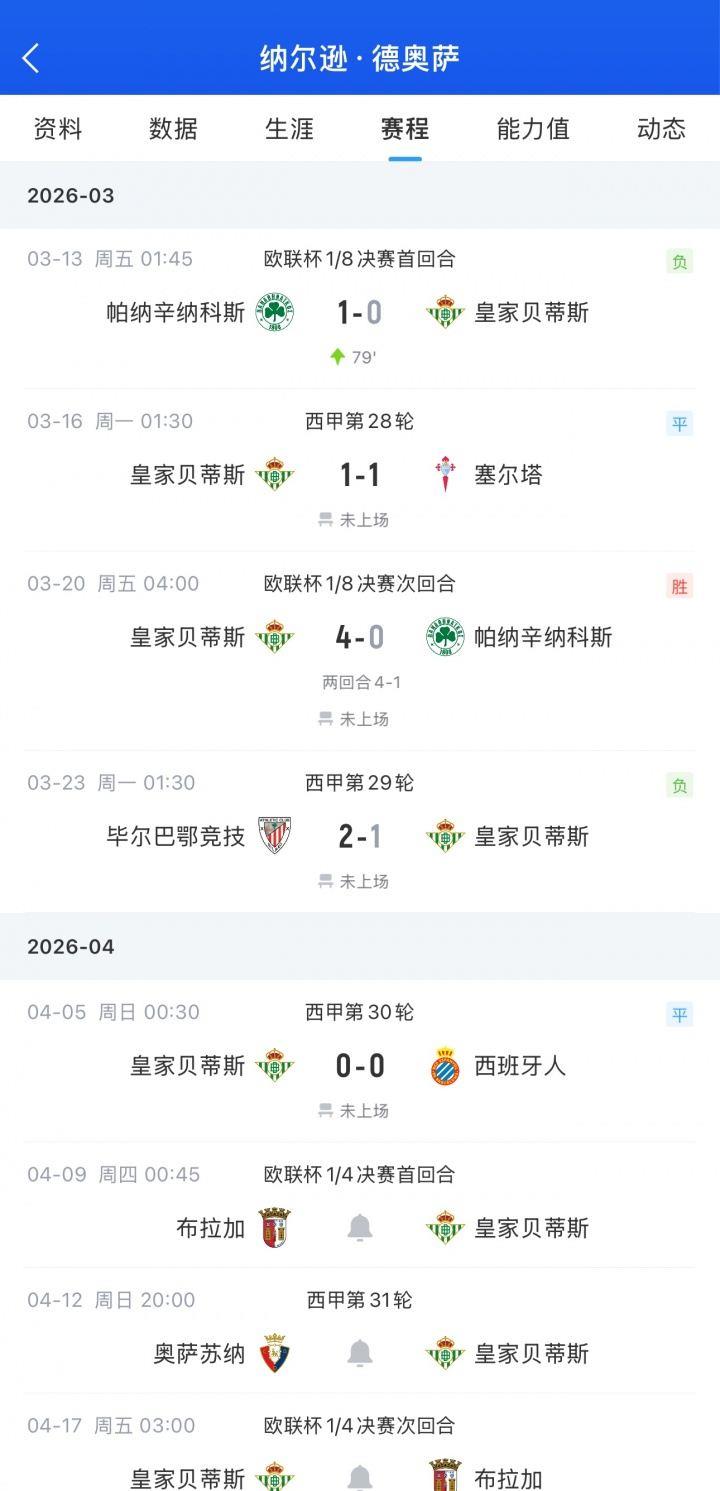Select the 赛程 tab
The width and height of the screenshot is (720, 1491).
click(x=405, y=129)
